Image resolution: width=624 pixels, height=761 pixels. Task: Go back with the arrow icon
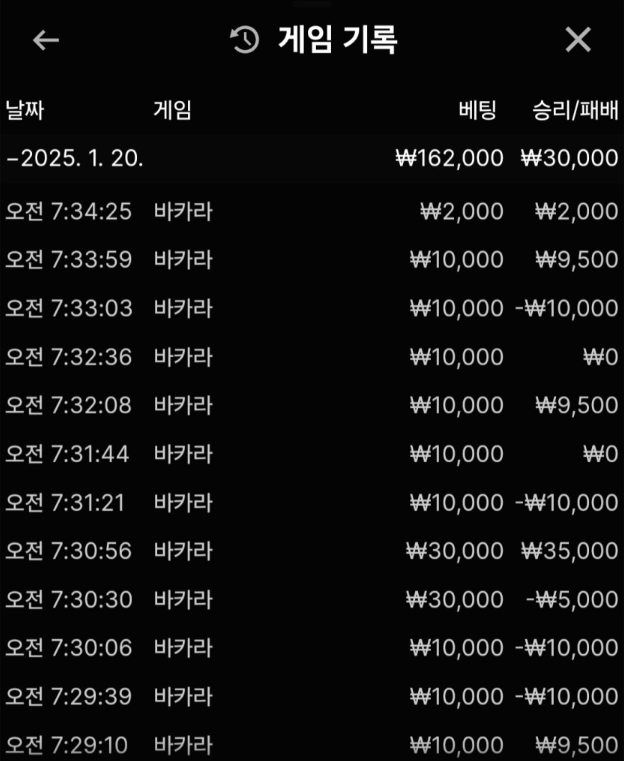click(x=46, y=40)
